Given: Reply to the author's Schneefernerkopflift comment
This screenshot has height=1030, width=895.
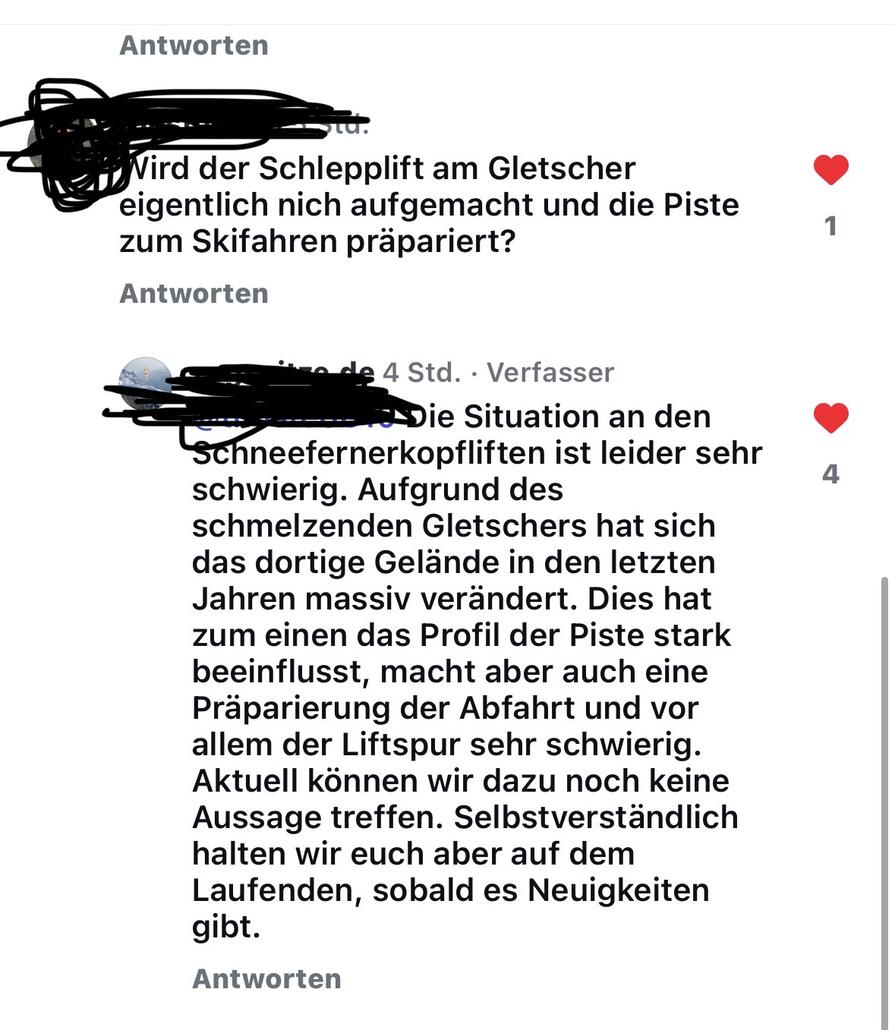Looking at the screenshot, I should 266,978.
